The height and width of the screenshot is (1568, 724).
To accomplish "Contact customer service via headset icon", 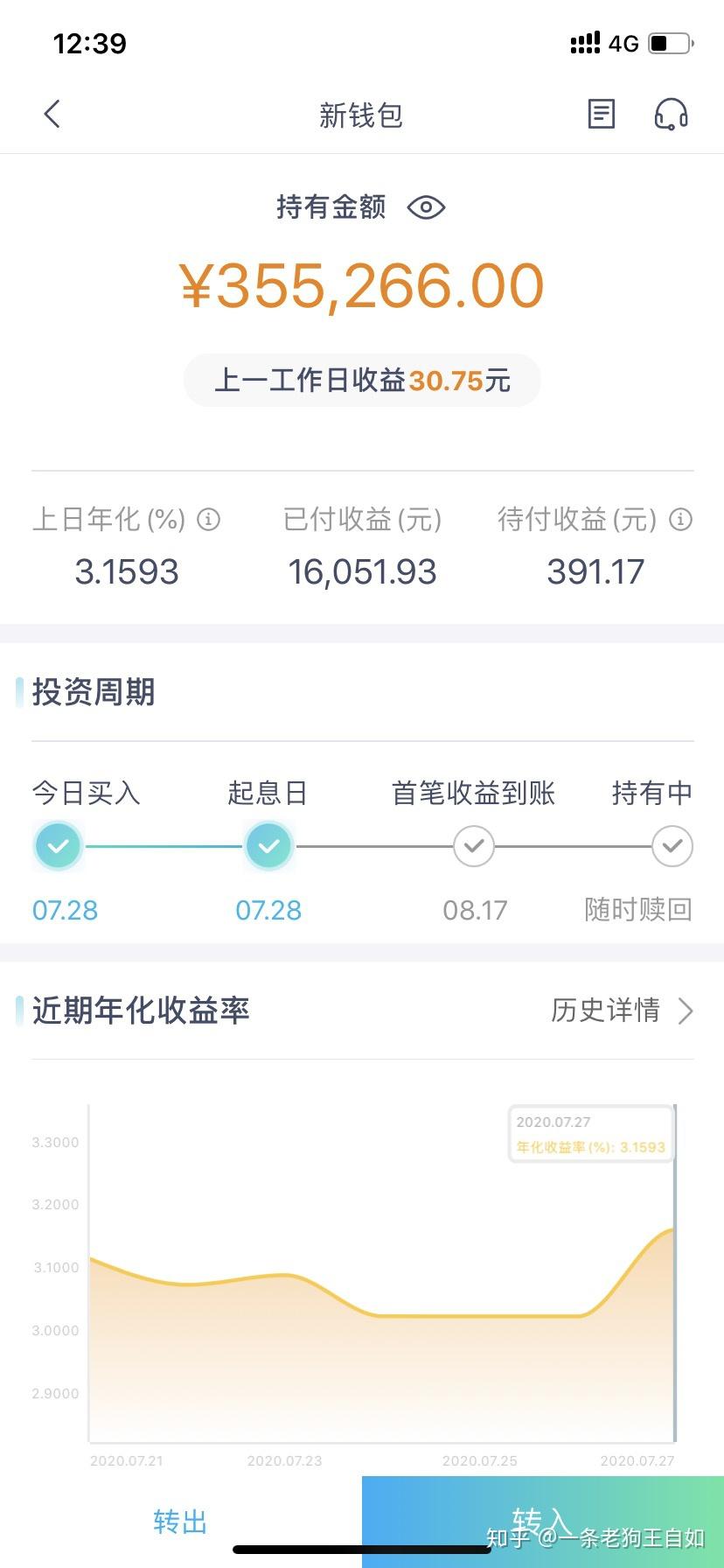I will [670, 114].
